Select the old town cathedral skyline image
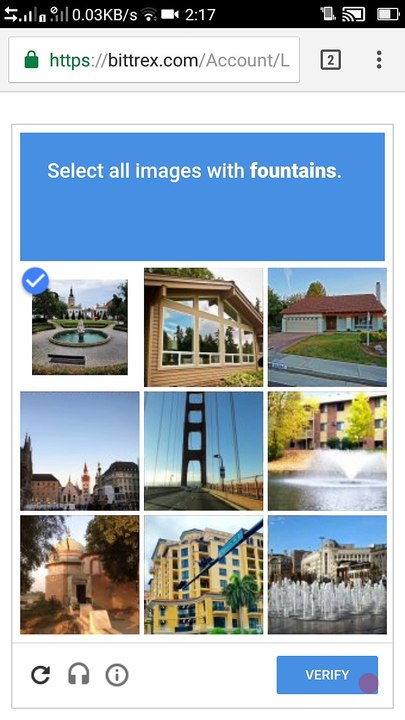This screenshot has width=405, height=720. click(80, 451)
